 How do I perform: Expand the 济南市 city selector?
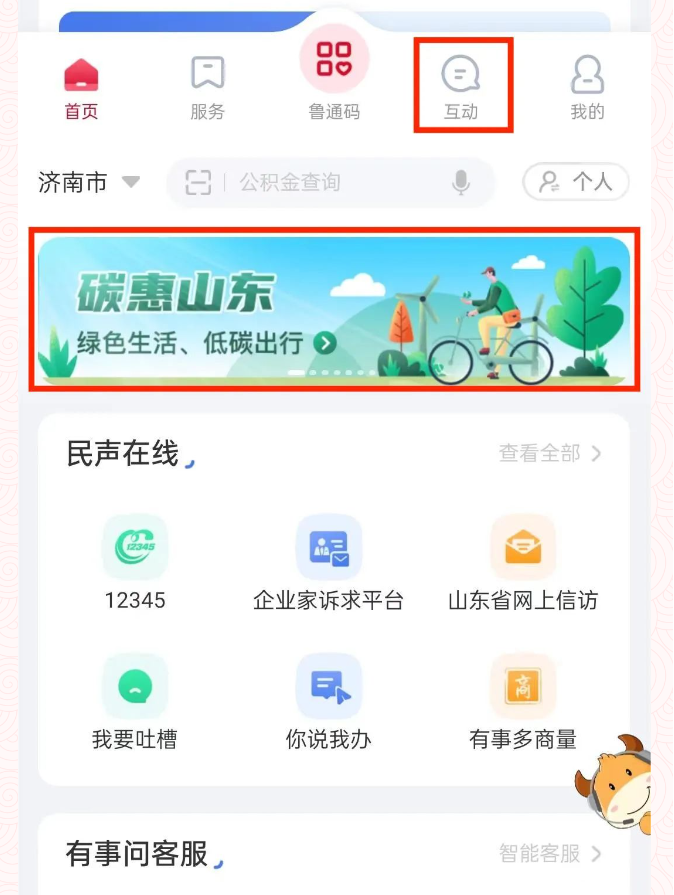pos(88,183)
